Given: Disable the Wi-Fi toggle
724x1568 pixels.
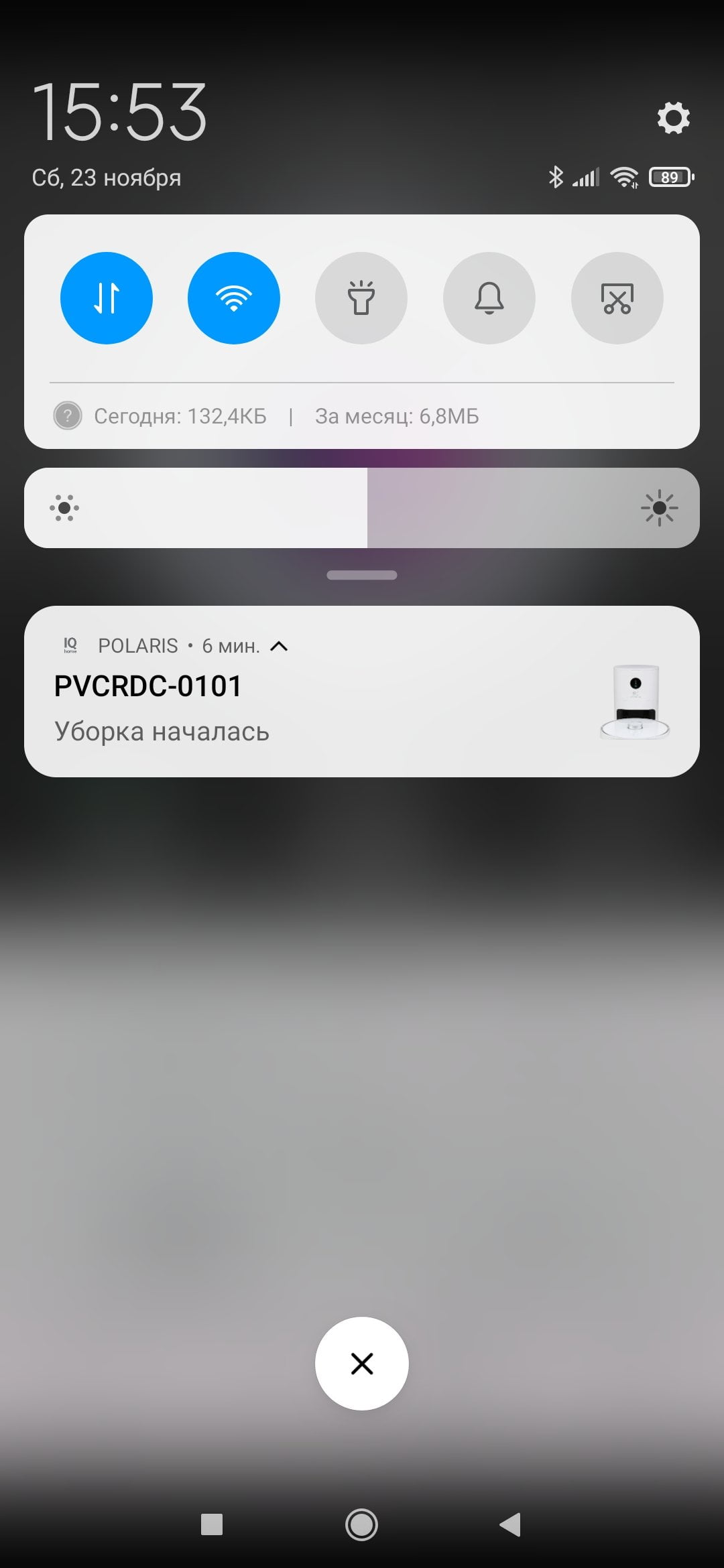Looking at the screenshot, I should coord(234,298).
